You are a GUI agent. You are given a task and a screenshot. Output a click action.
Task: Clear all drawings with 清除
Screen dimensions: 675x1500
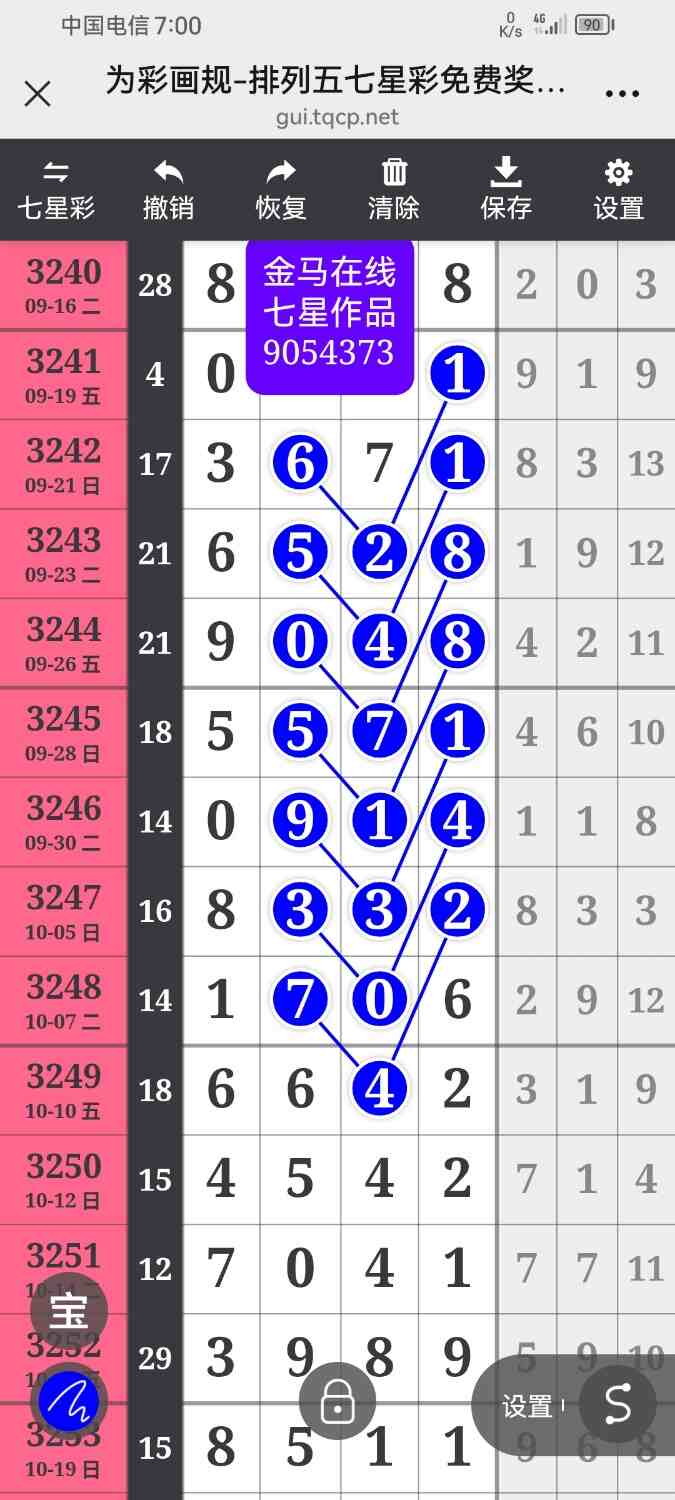click(x=394, y=190)
